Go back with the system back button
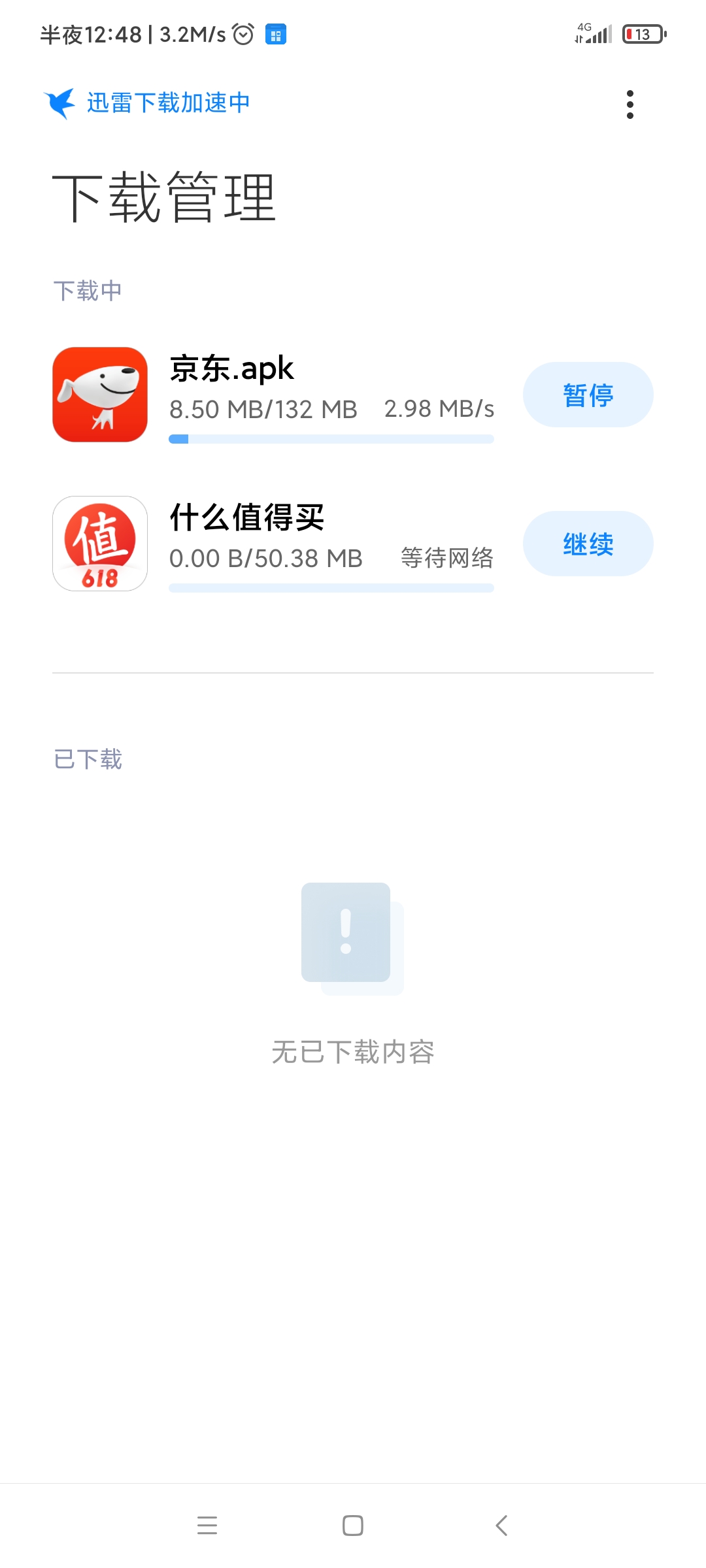 click(x=501, y=1526)
